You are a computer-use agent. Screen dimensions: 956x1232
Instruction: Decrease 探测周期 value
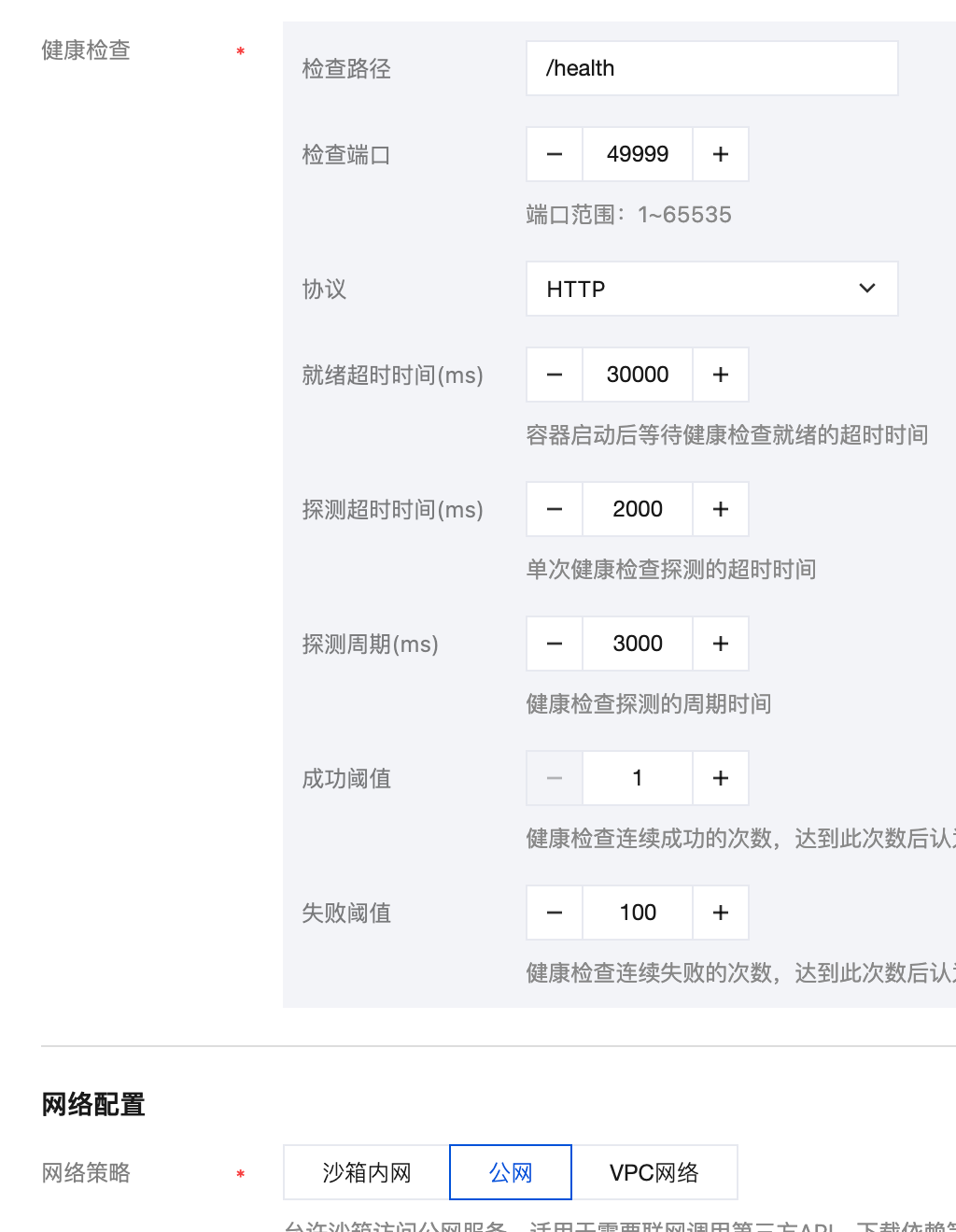click(555, 644)
